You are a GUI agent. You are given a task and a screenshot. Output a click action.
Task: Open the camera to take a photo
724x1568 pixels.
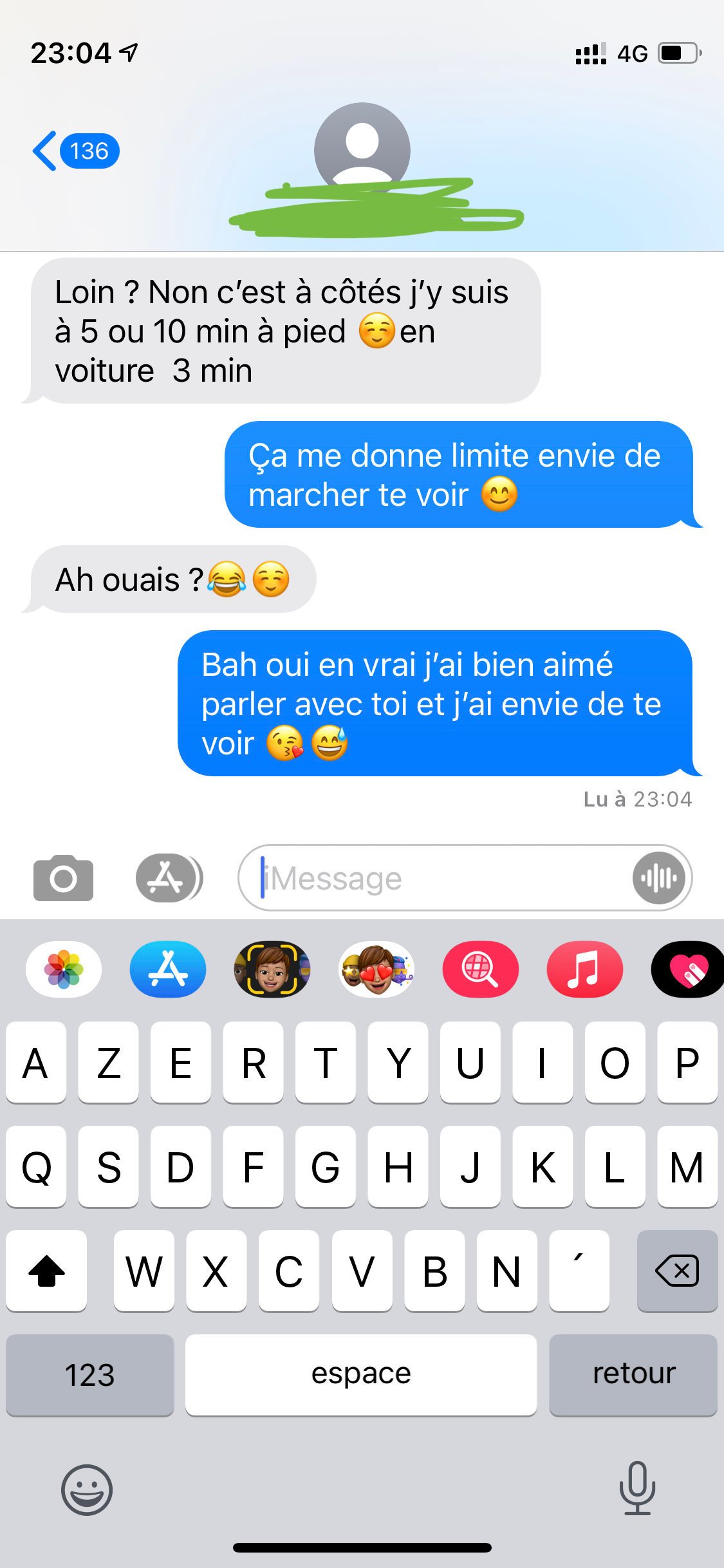coord(63,878)
